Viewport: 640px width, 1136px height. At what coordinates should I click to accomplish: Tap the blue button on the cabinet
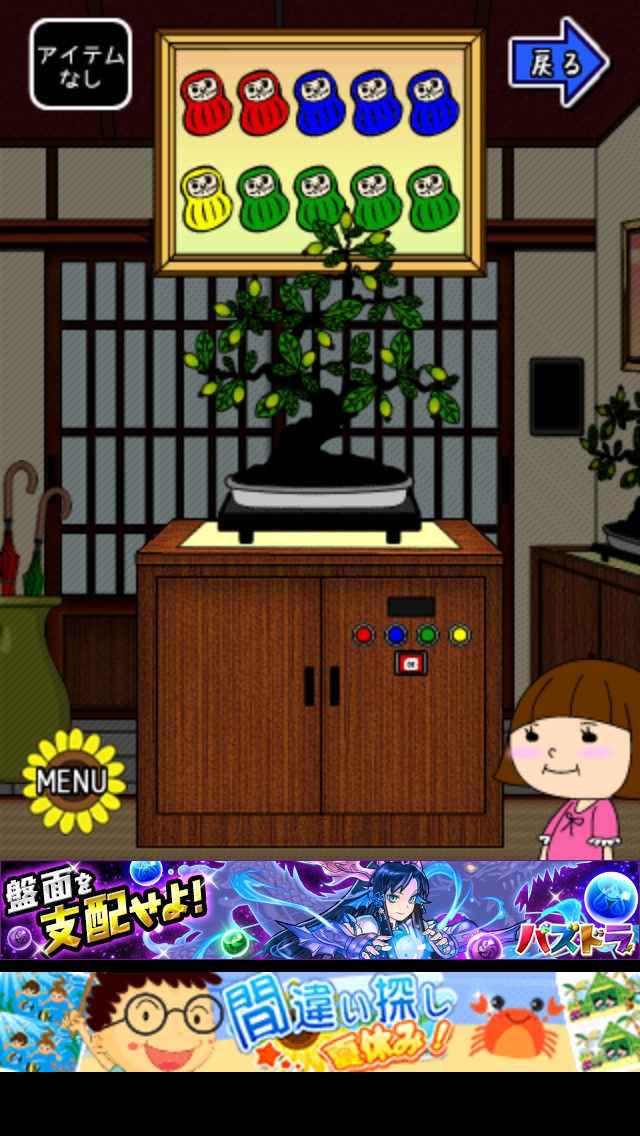click(x=395, y=633)
